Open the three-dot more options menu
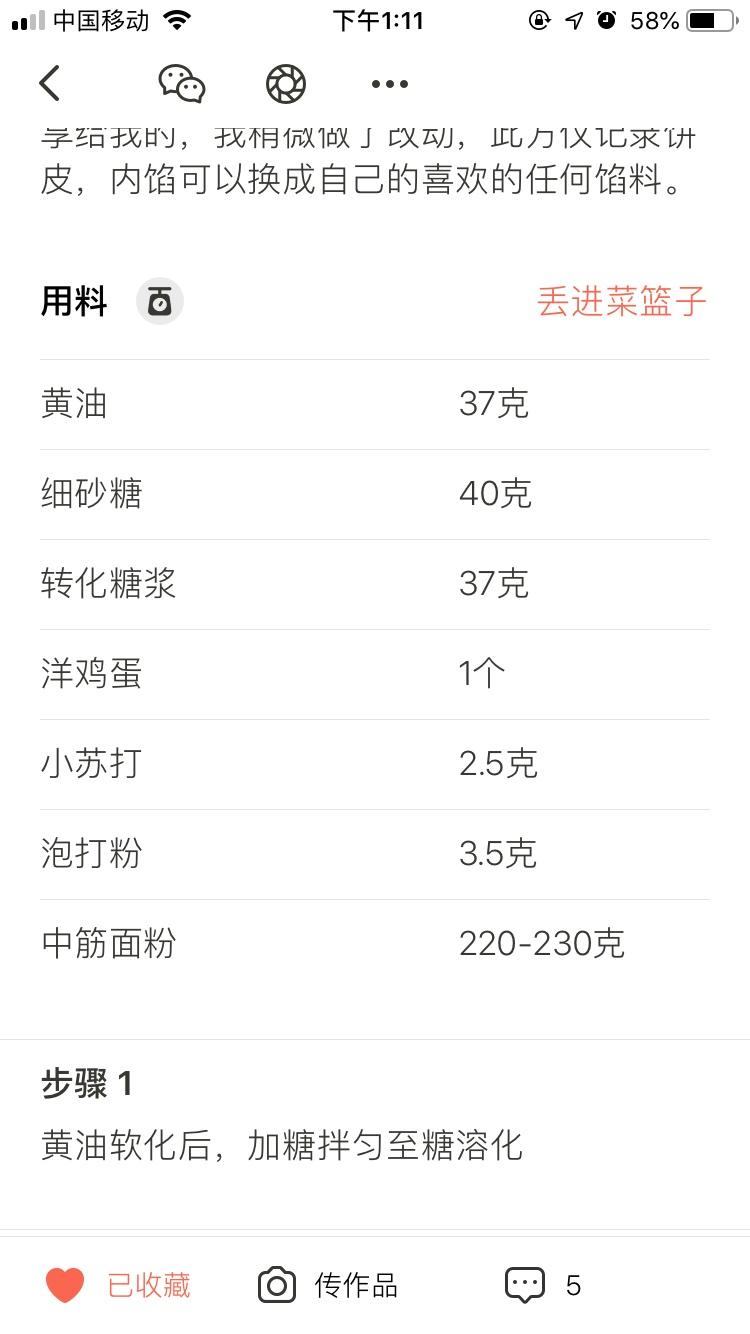 [x=390, y=84]
